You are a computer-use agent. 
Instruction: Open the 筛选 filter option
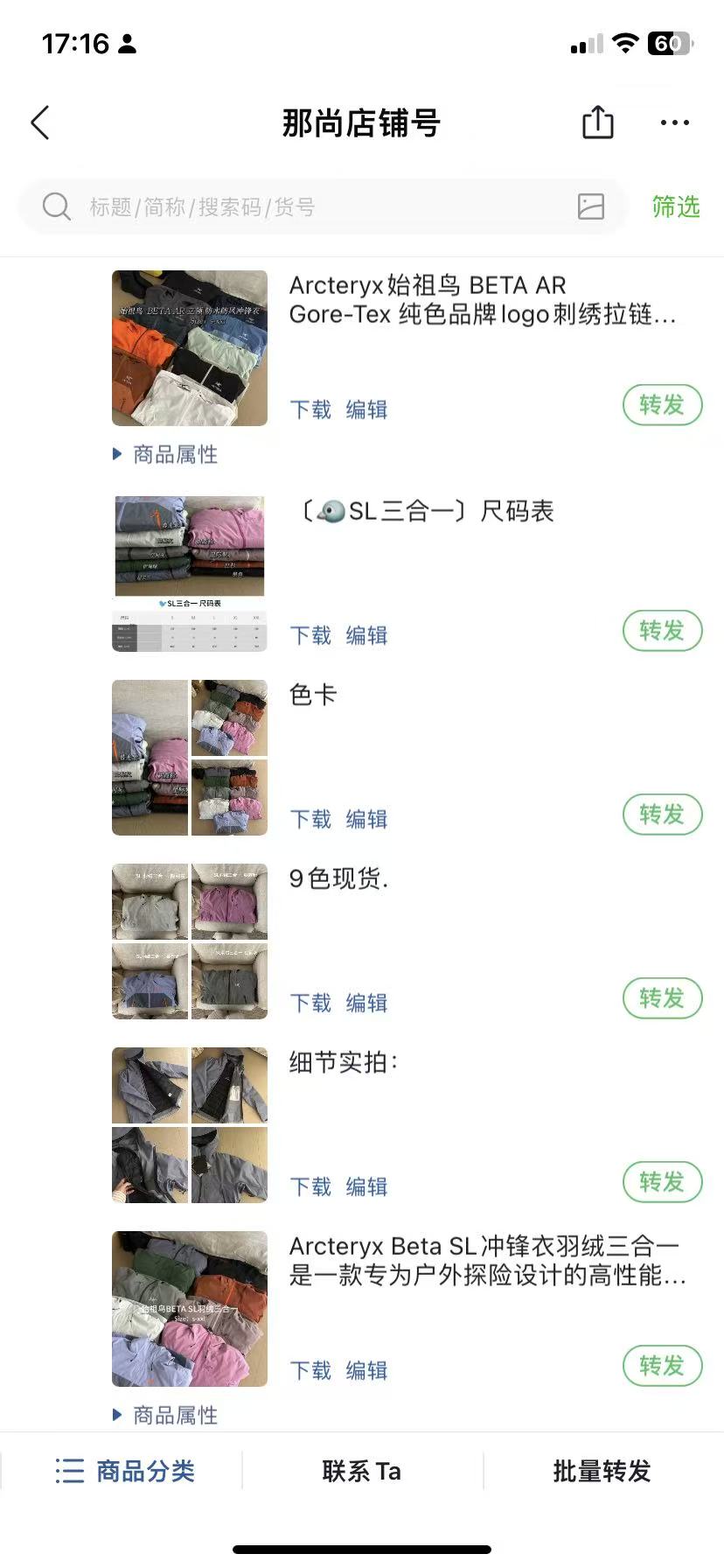click(675, 207)
